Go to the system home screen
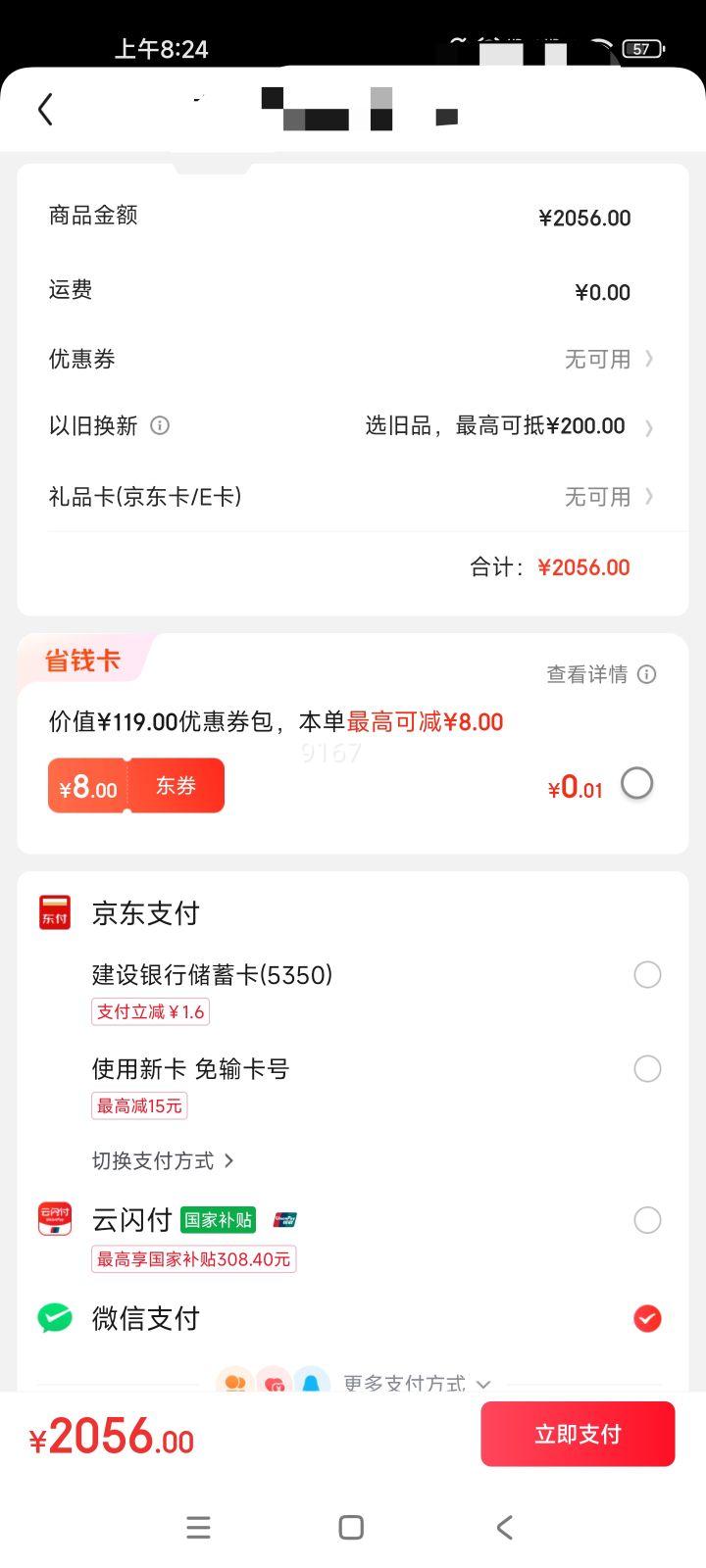 351,1527
